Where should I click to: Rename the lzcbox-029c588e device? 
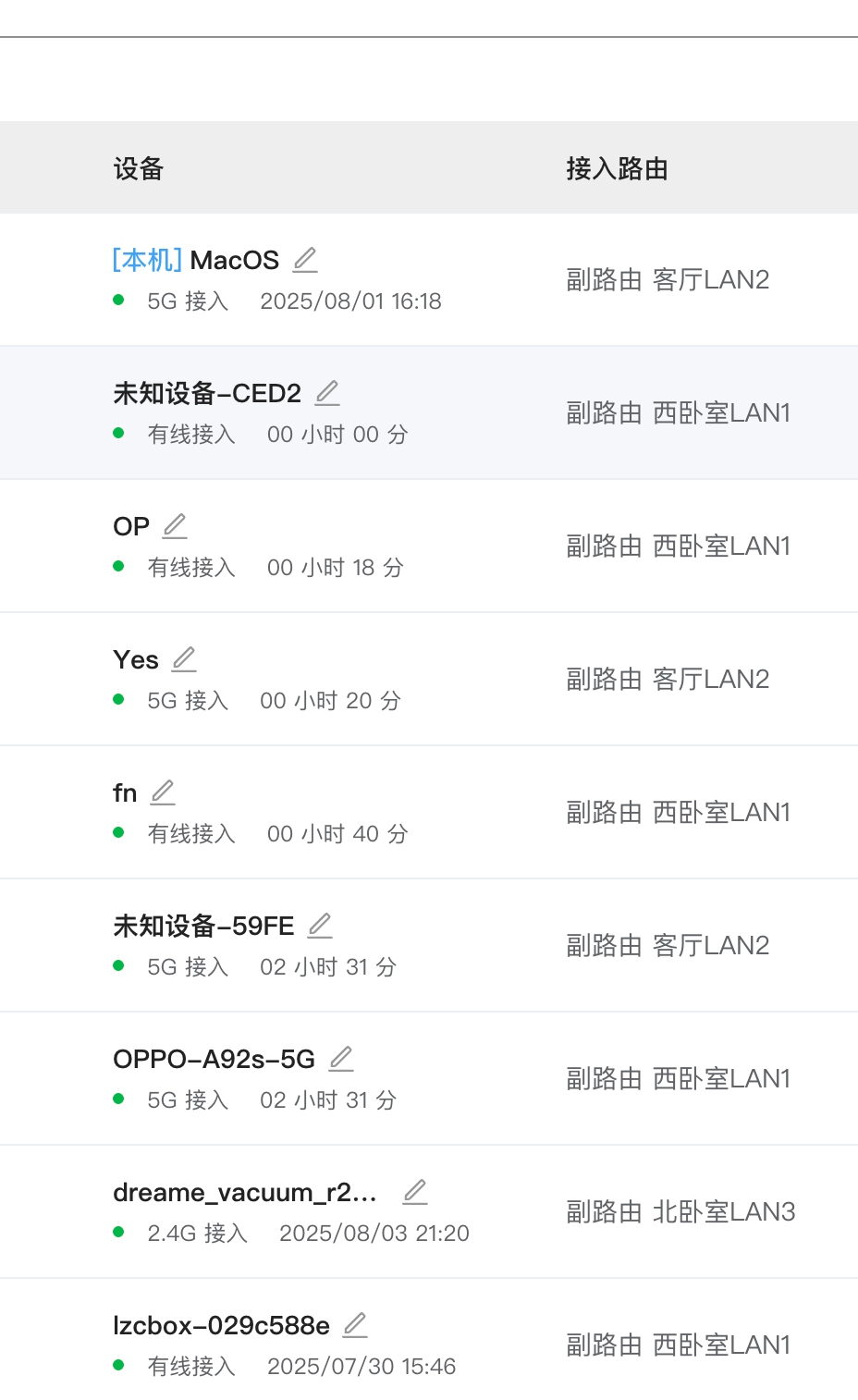(355, 1325)
